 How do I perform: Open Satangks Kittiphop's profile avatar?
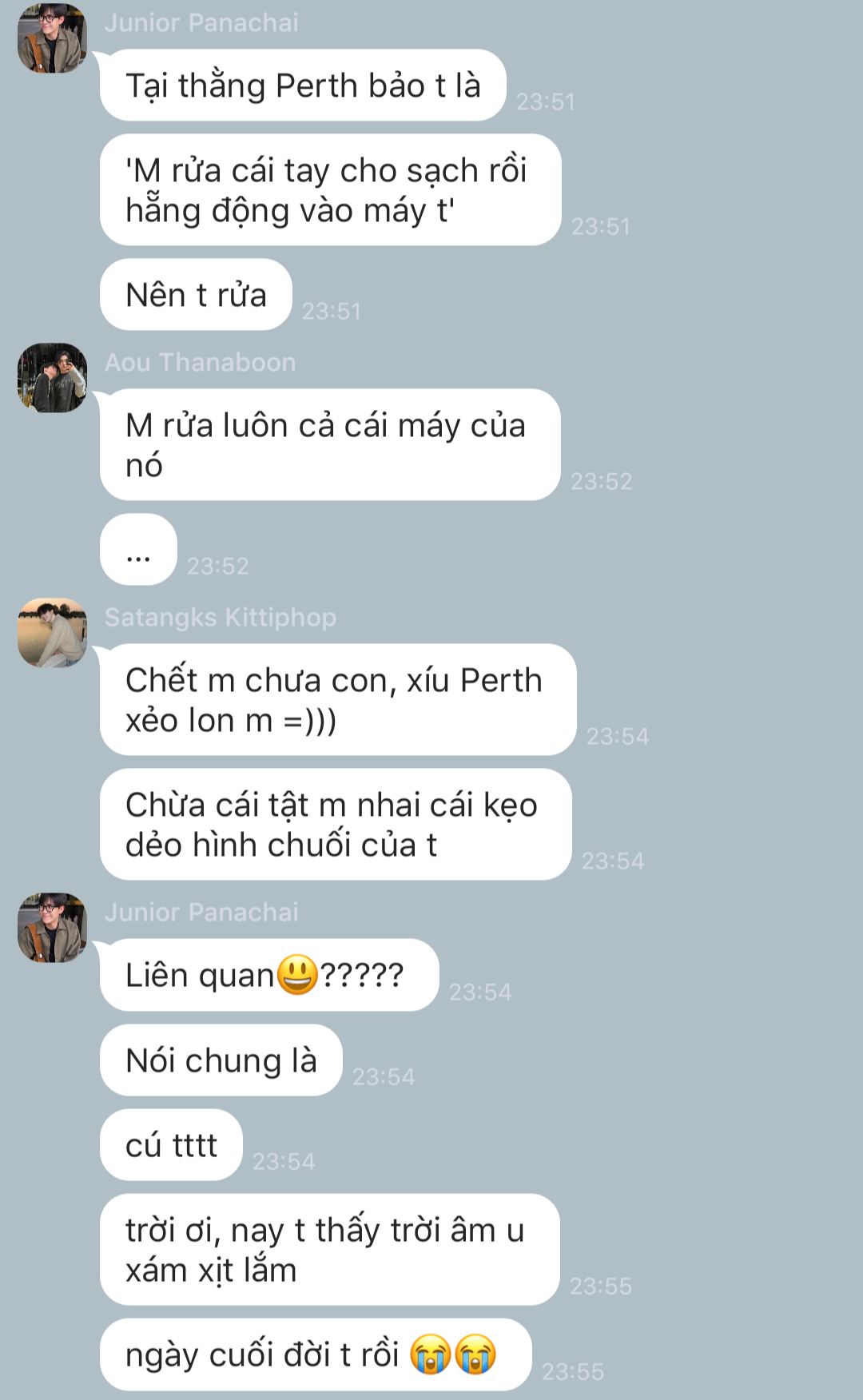[53, 633]
